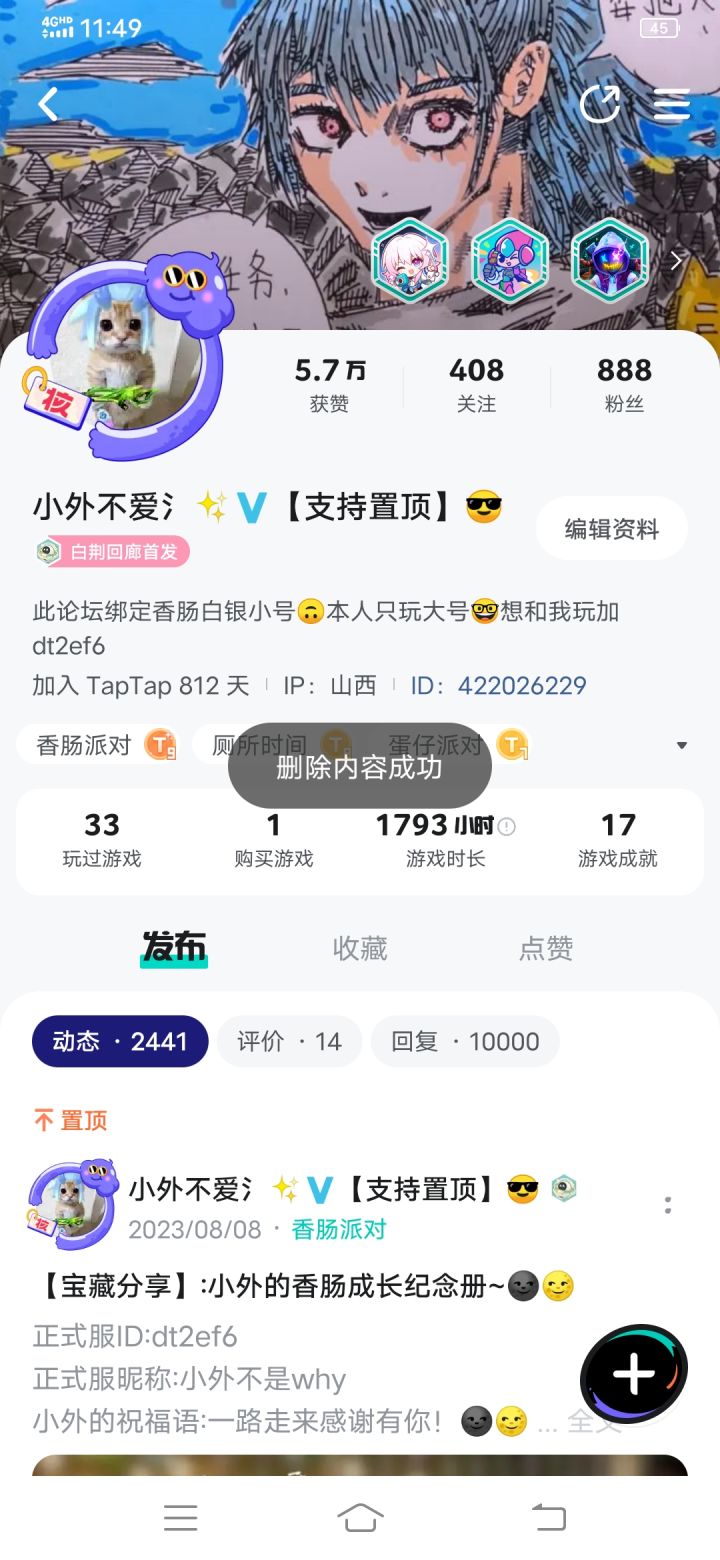Tap the first hexagonal character achievement badge
The height and width of the screenshot is (1560, 720).
coord(410,261)
